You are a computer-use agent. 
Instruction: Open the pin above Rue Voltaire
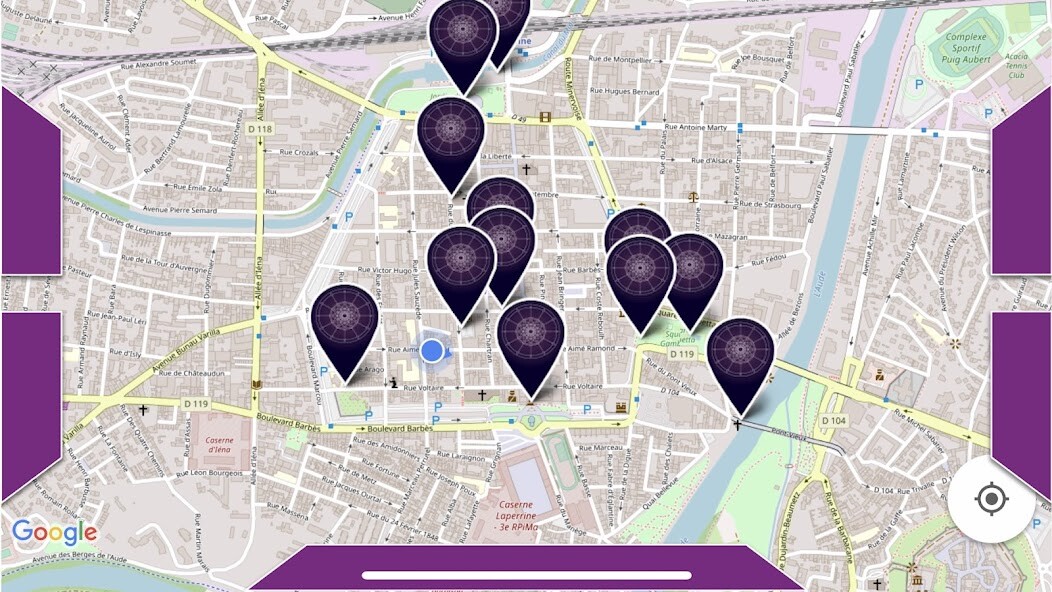[x=530, y=335]
